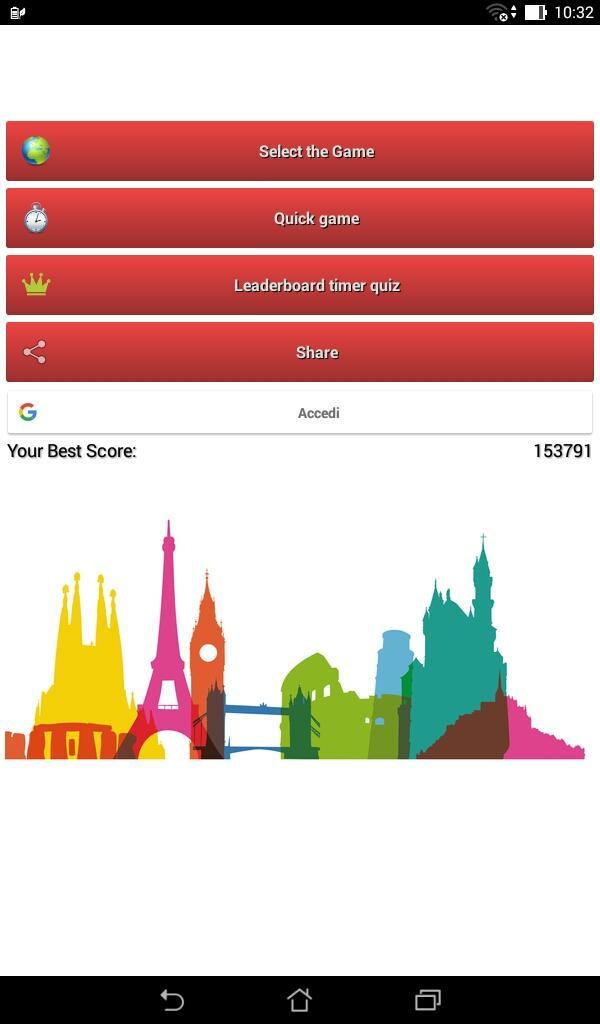Share the app
Viewport: 600px width, 1024px height.
point(300,352)
